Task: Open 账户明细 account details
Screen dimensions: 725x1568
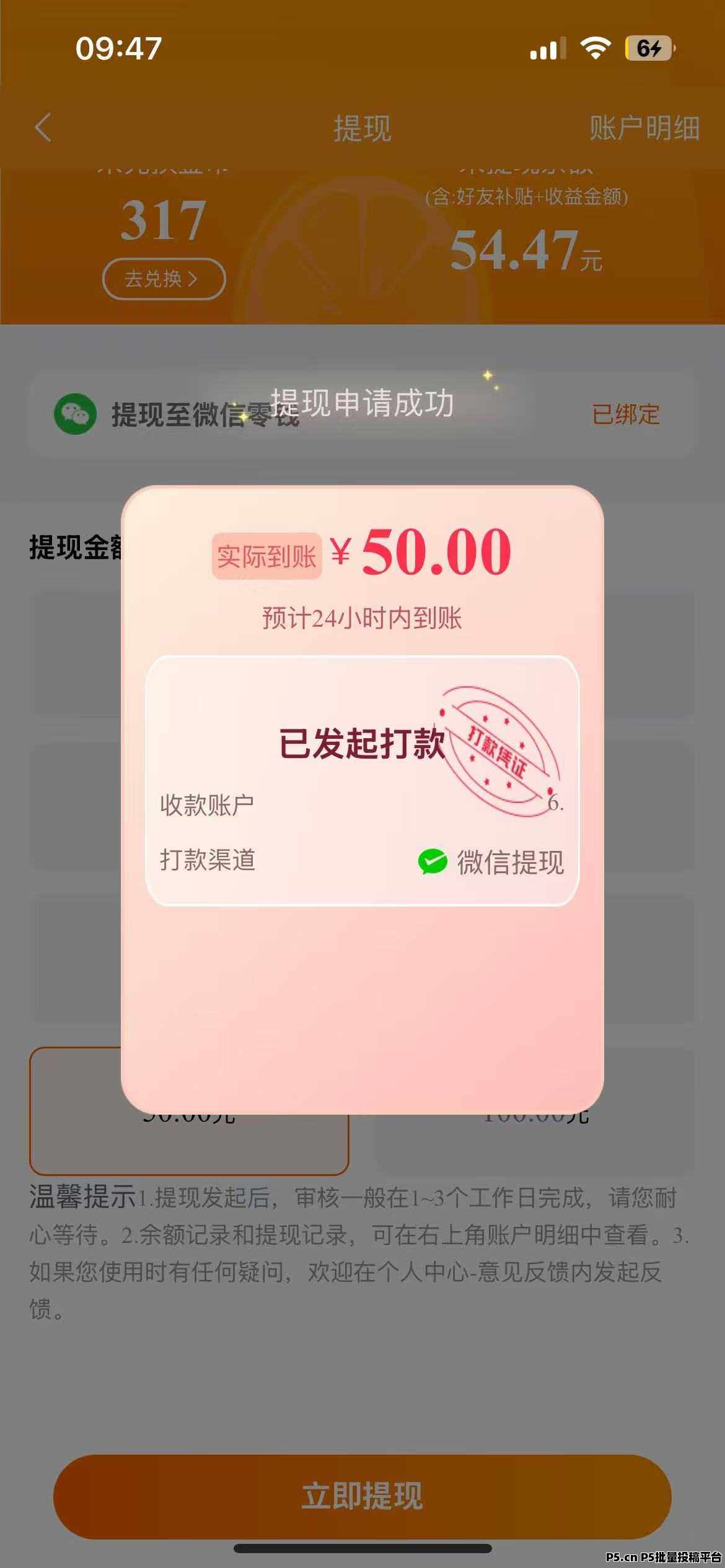Action: [x=644, y=129]
